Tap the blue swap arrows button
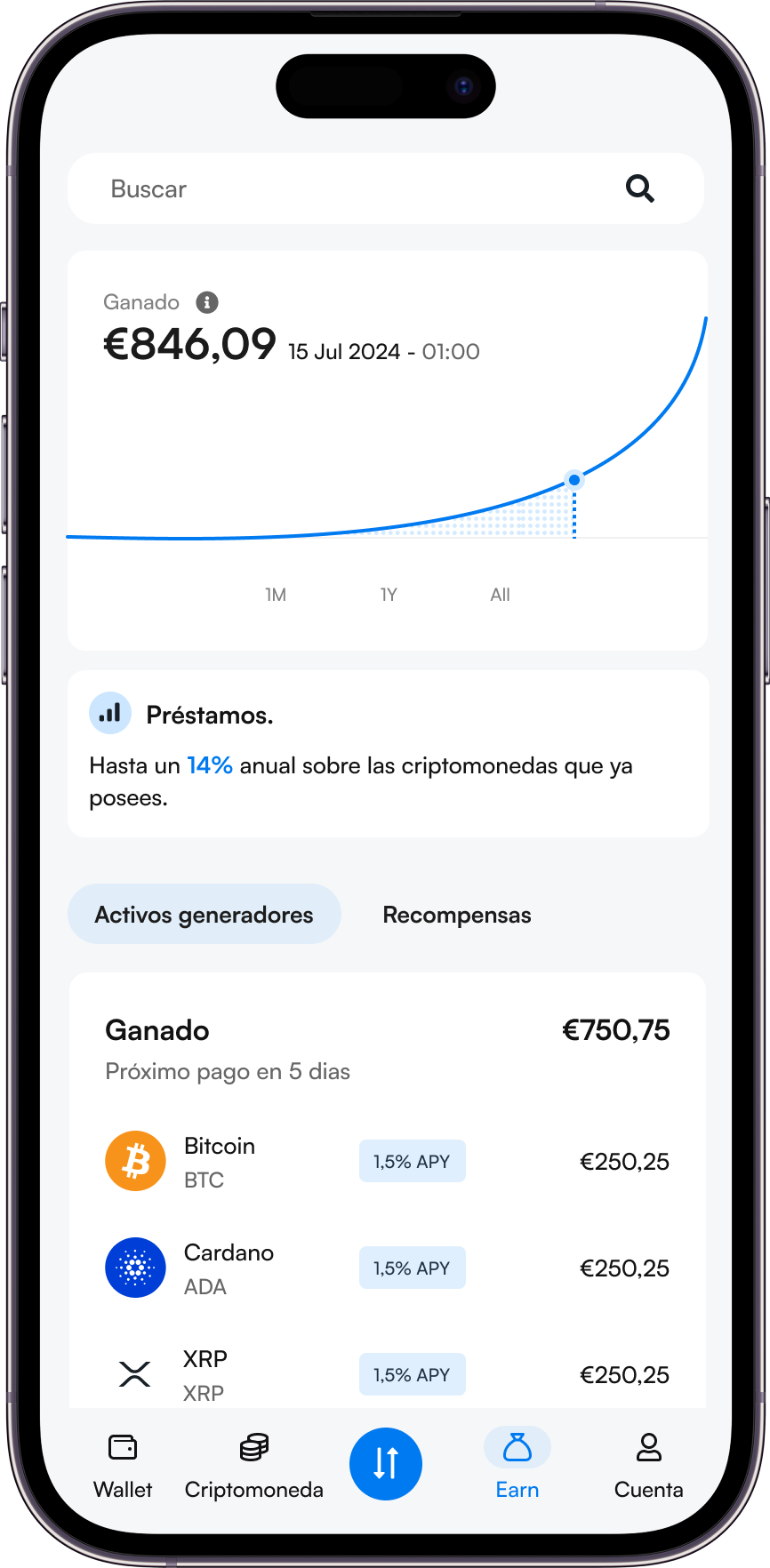770x1568 pixels. tap(385, 1464)
